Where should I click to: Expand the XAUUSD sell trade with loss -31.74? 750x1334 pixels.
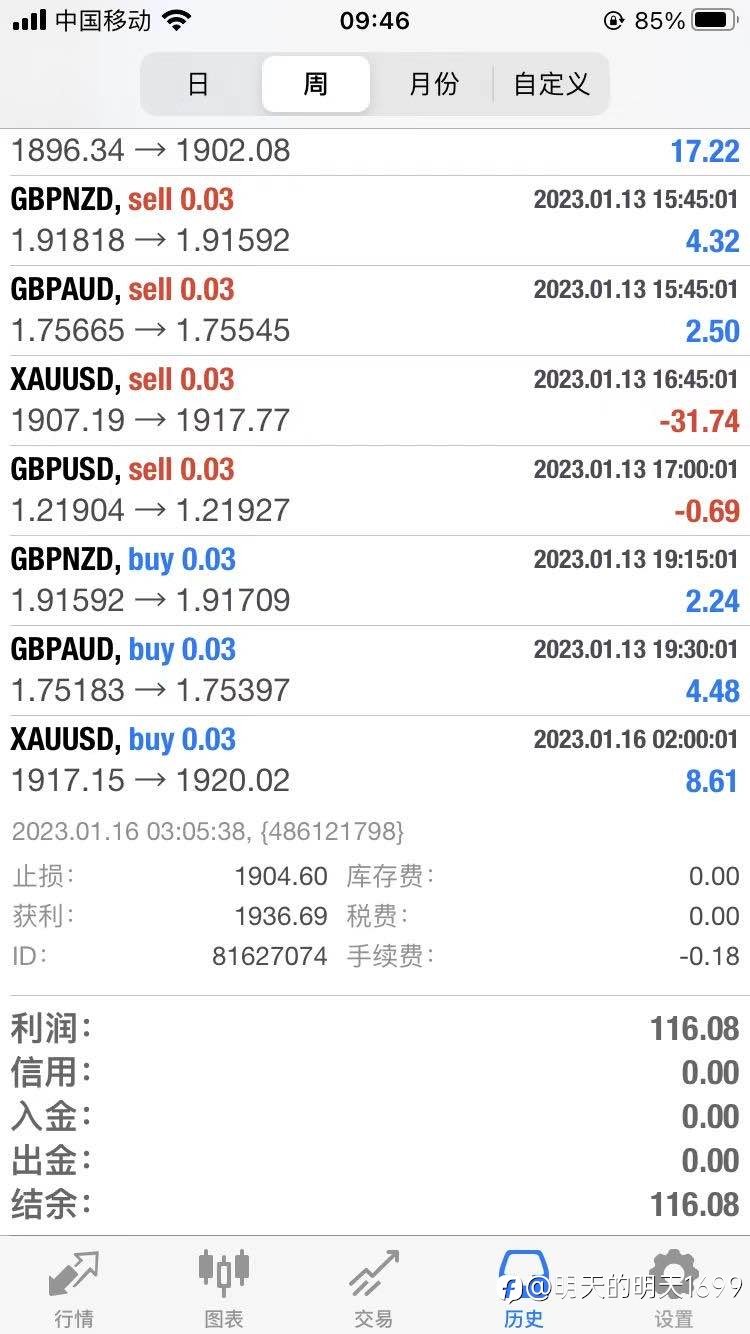375,401
